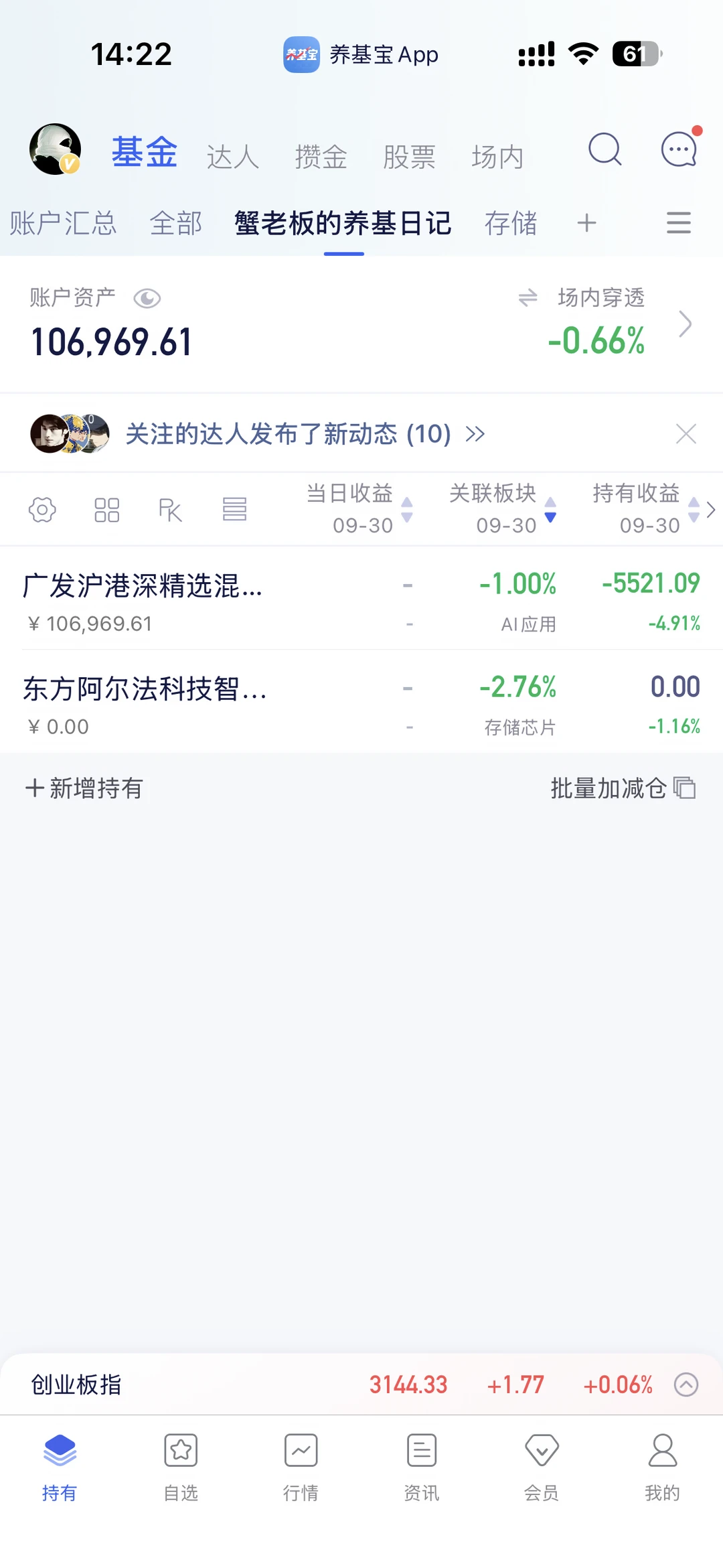Open the account list hamburger menu
723x1568 pixels.
point(679,222)
